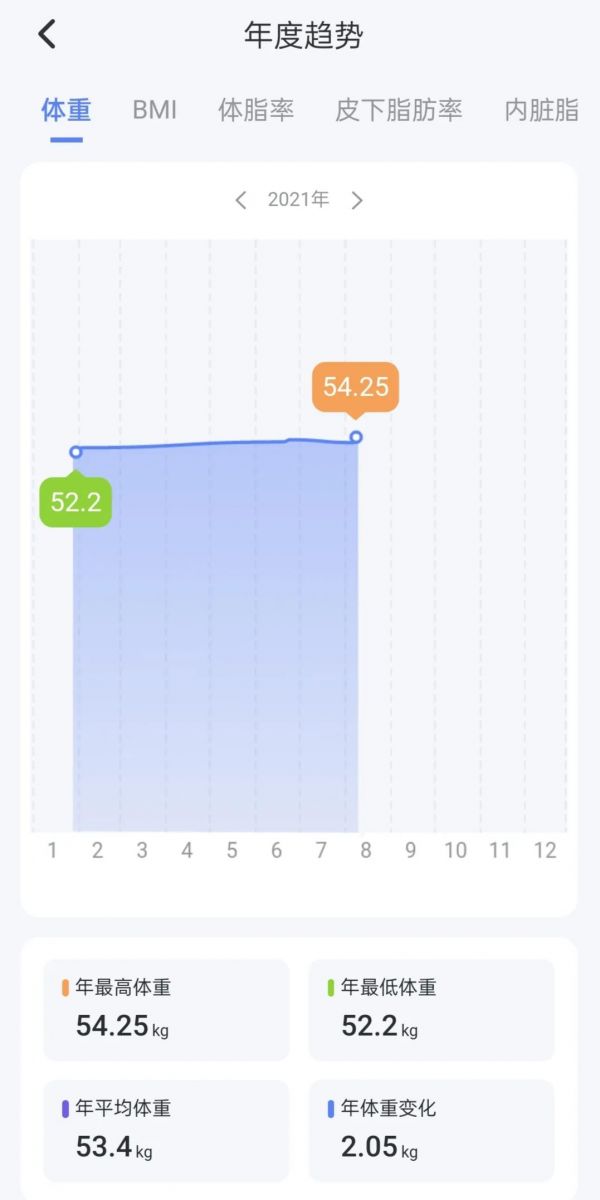Switch to the 内脏脂 tab
The width and height of the screenshot is (600, 1200).
coord(542,110)
